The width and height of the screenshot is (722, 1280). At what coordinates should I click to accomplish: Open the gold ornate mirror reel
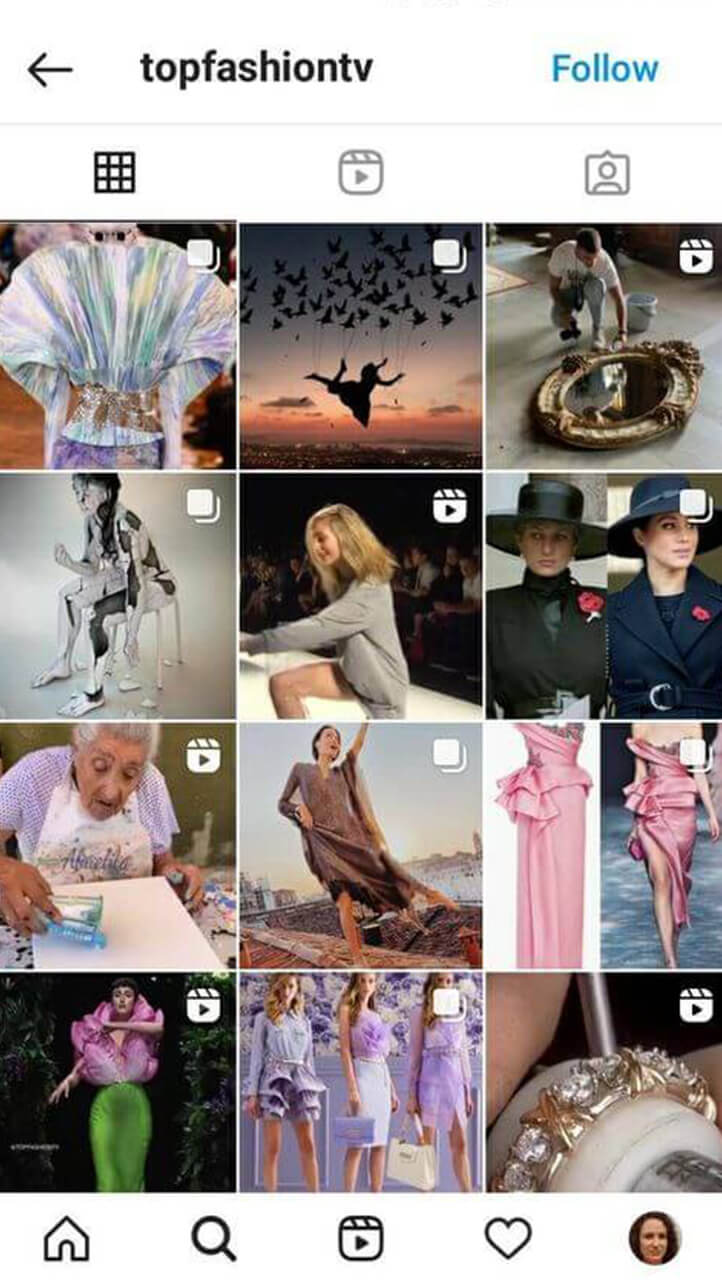point(604,346)
